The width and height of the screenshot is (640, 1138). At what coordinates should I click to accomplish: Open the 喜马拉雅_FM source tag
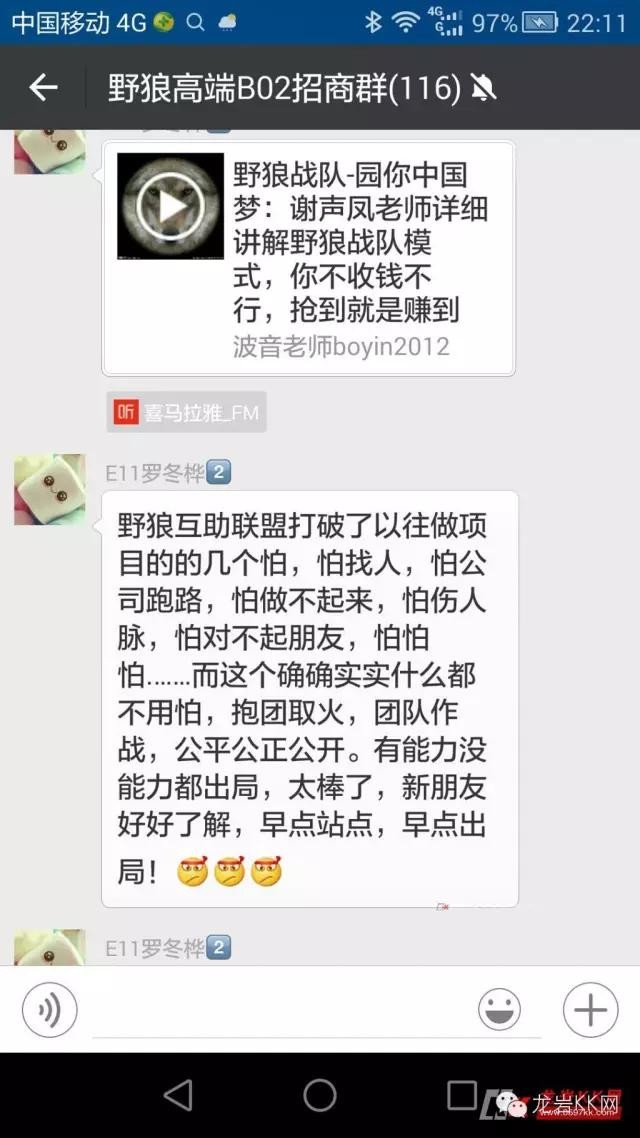(x=187, y=412)
